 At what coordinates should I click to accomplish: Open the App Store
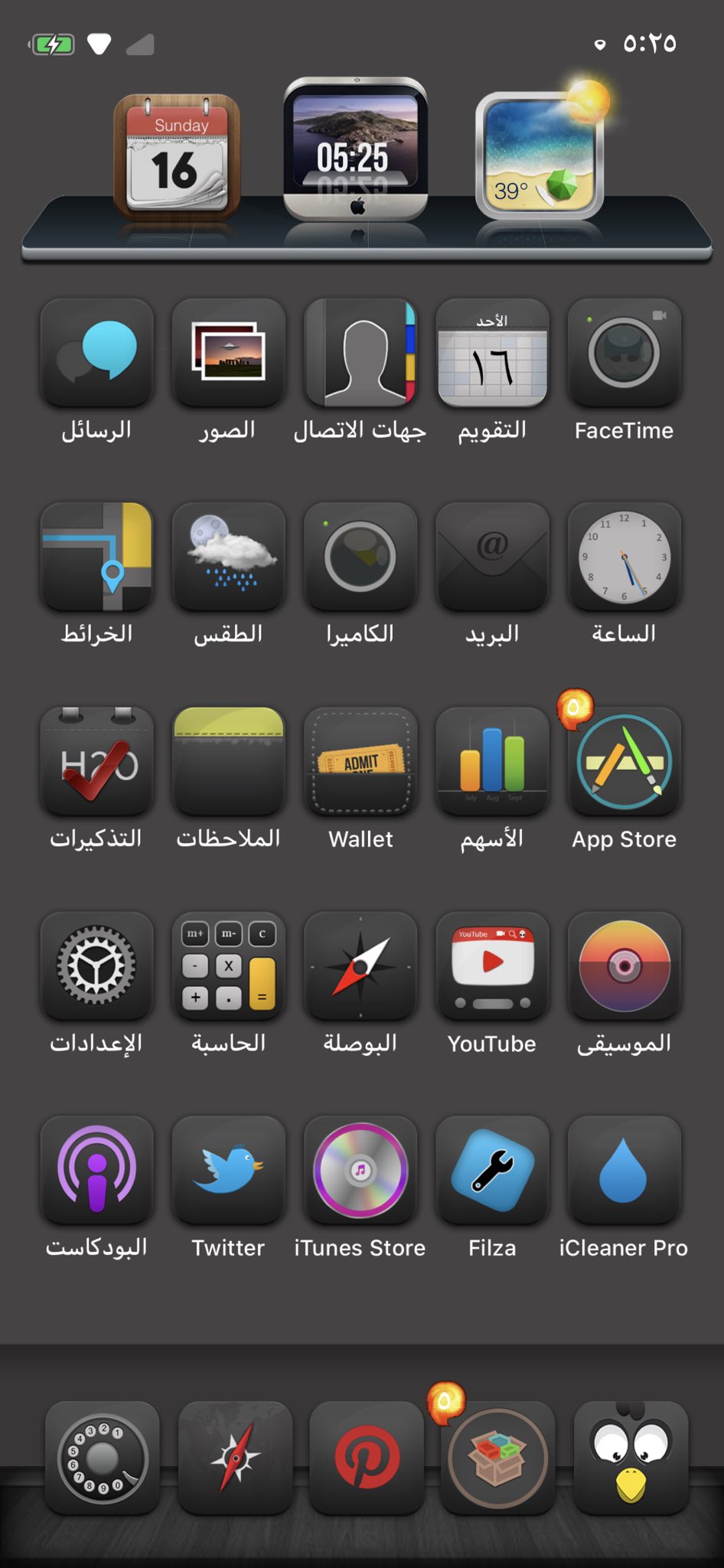pyautogui.click(x=624, y=763)
